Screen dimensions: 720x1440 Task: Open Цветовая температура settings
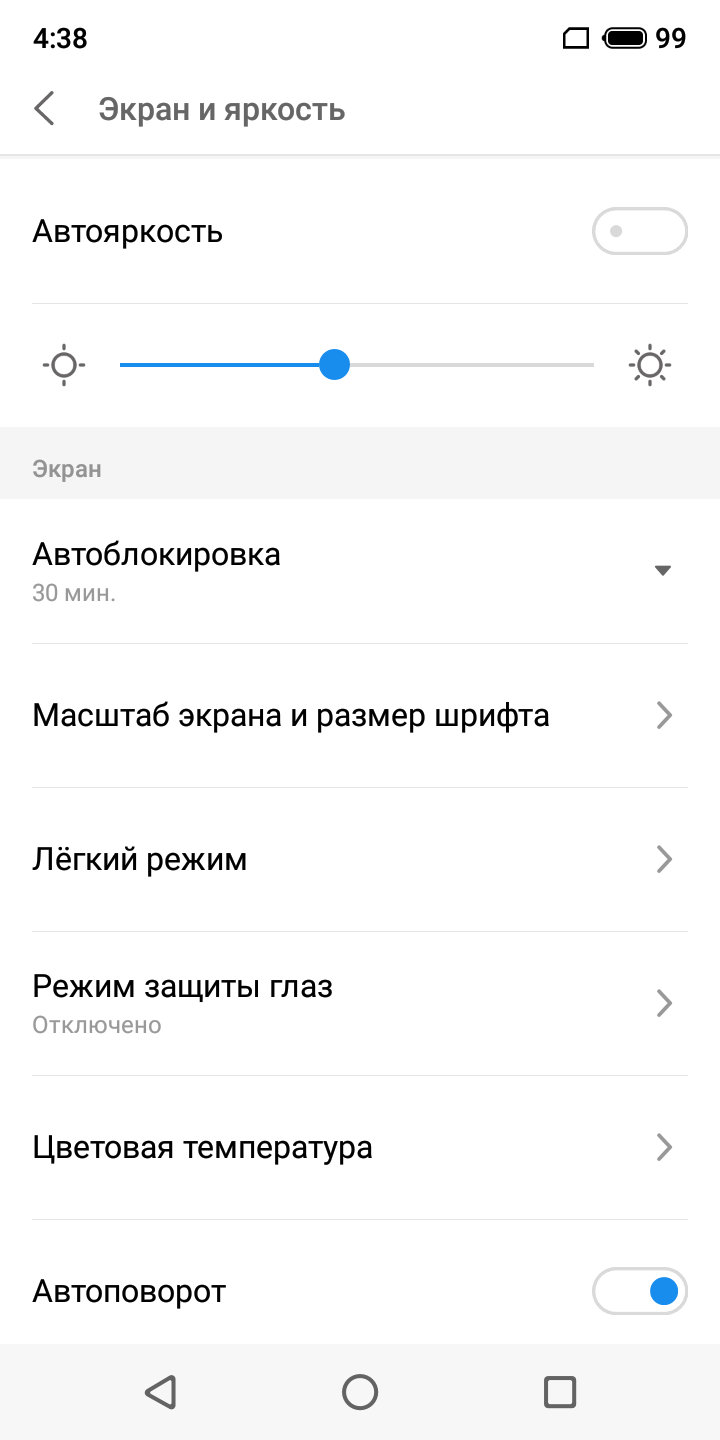[360, 1147]
